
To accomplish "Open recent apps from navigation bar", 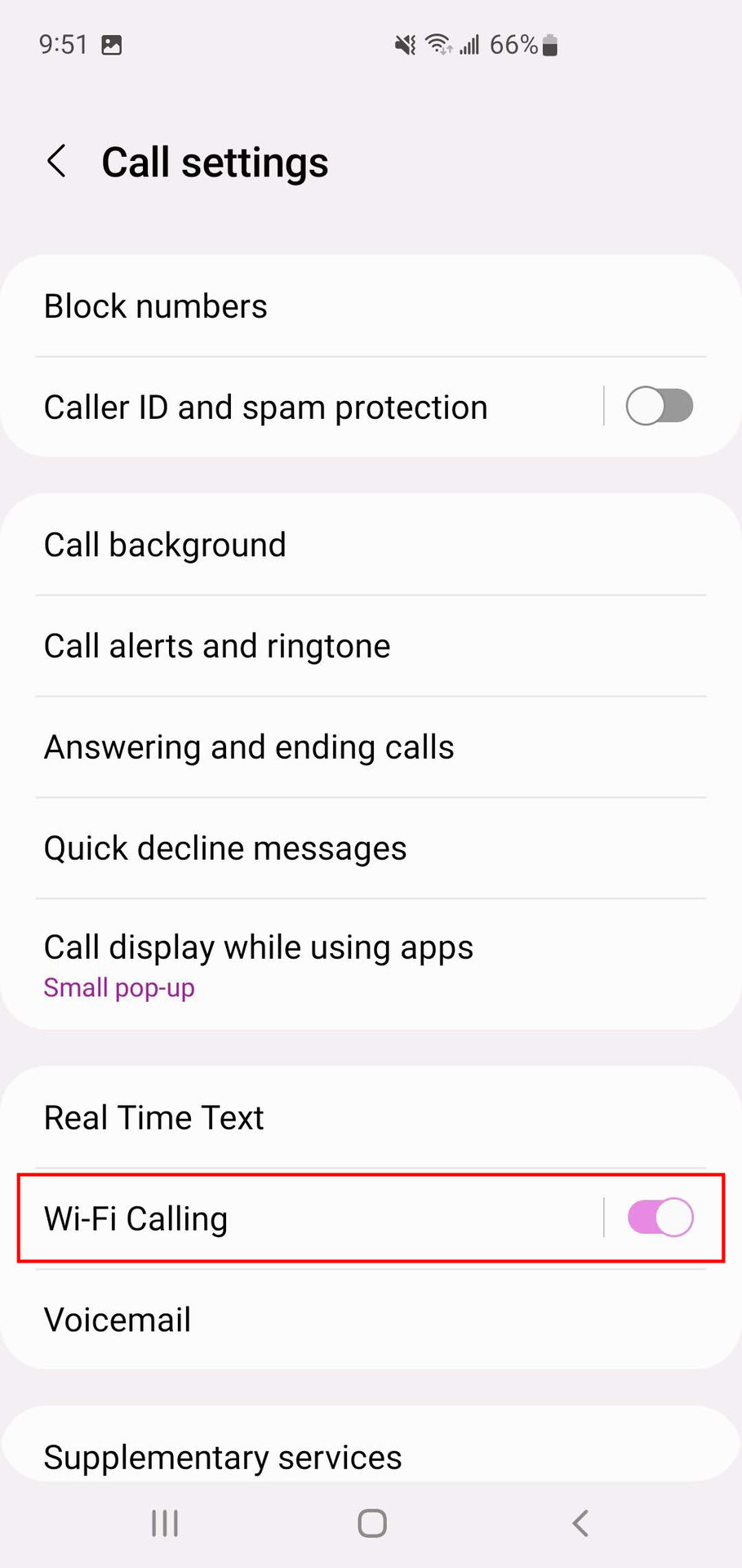I will tap(165, 1523).
